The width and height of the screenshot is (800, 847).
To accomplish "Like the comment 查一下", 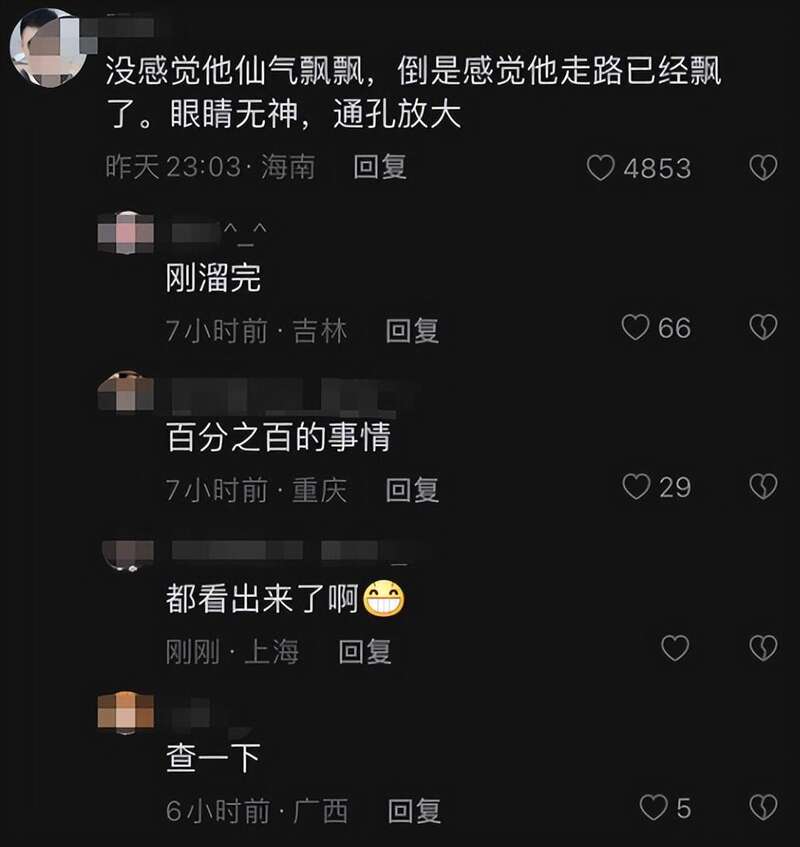I will point(653,807).
